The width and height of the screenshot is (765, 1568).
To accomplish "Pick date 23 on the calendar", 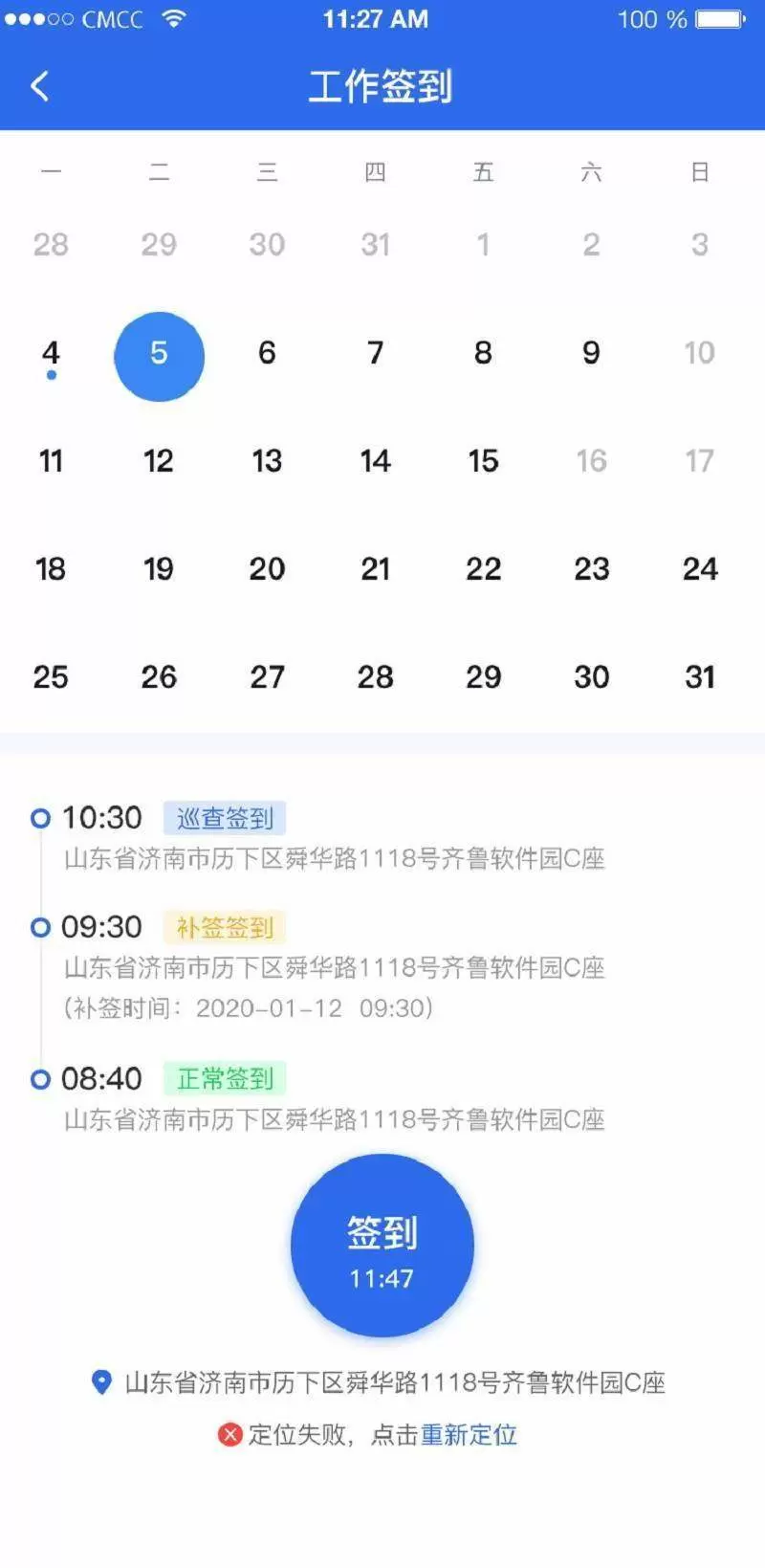I will pyautogui.click(x=591, y=569).
